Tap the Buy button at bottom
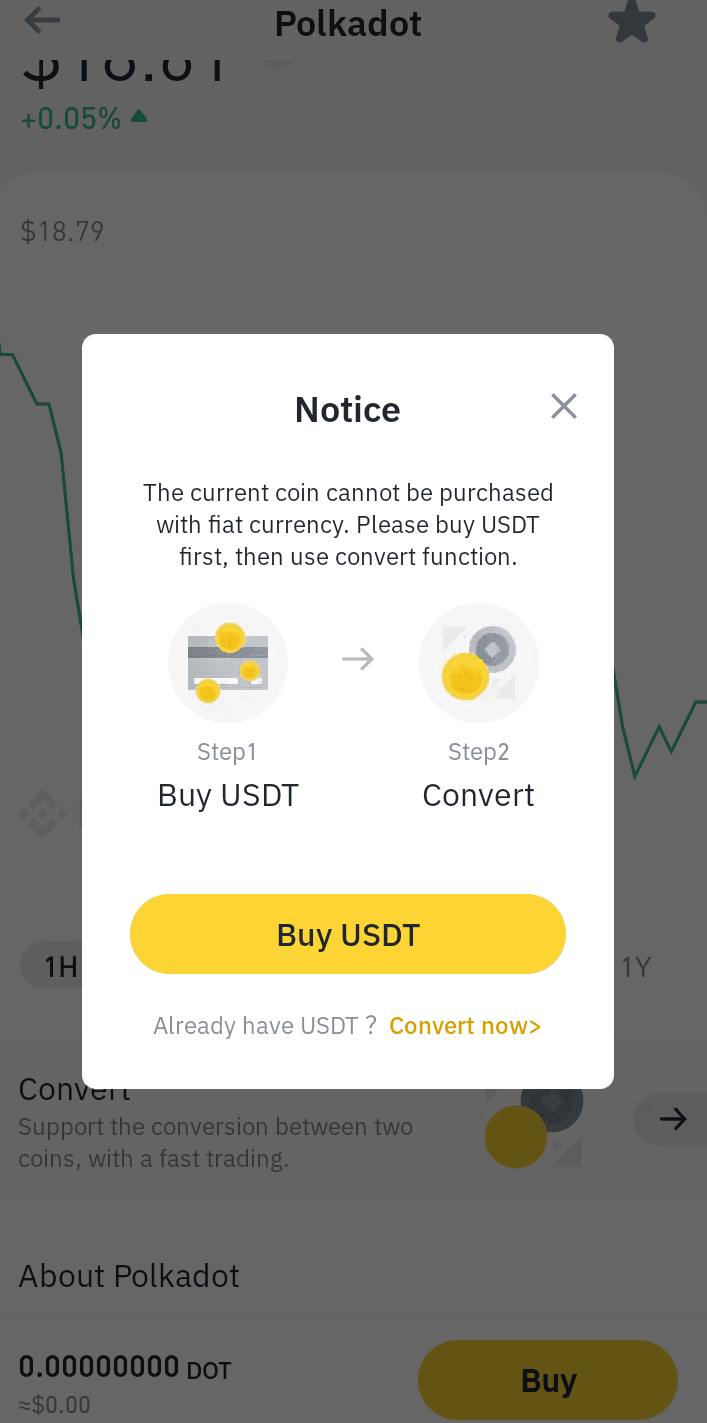This screenshot has height=1423, width=707. click(548, 1381)
